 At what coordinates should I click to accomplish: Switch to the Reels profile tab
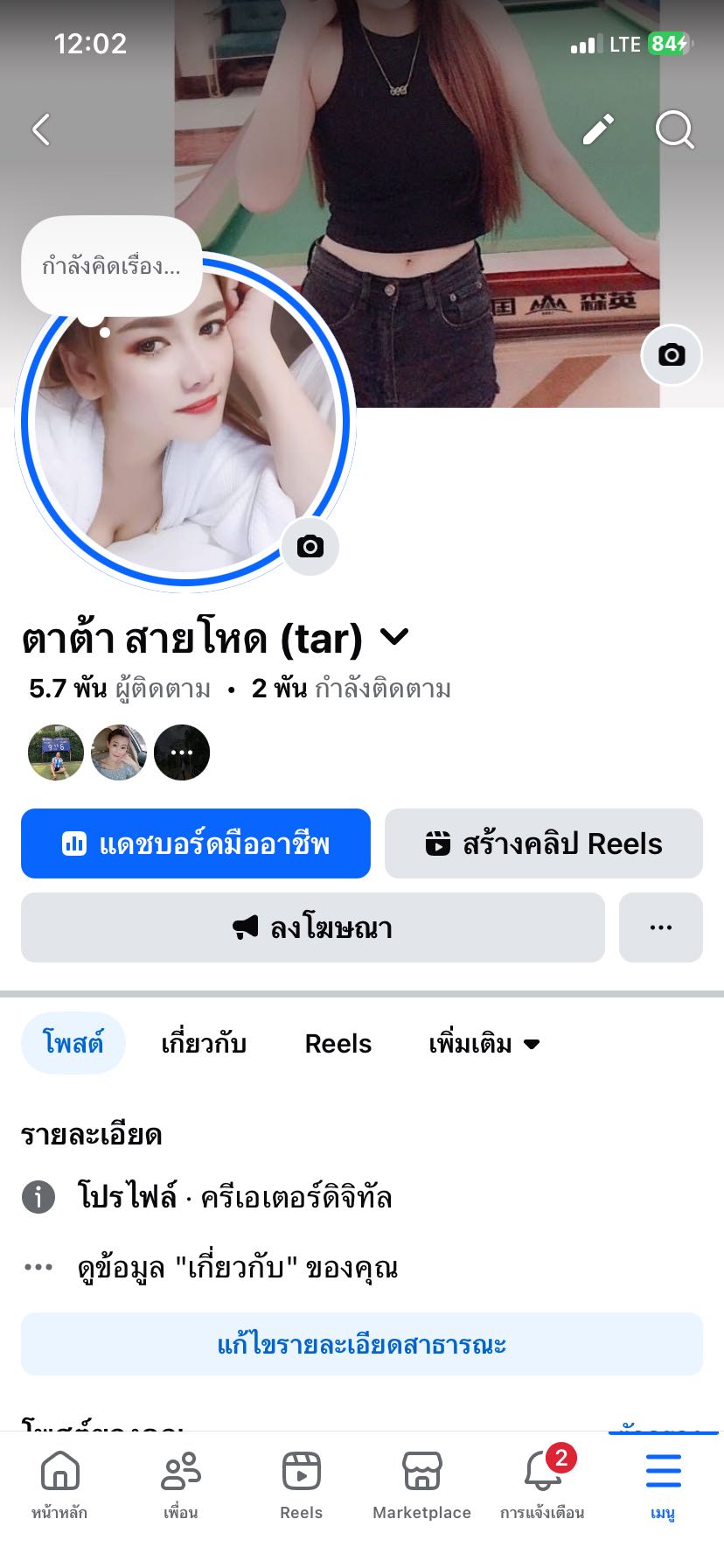click(338, 1044)
